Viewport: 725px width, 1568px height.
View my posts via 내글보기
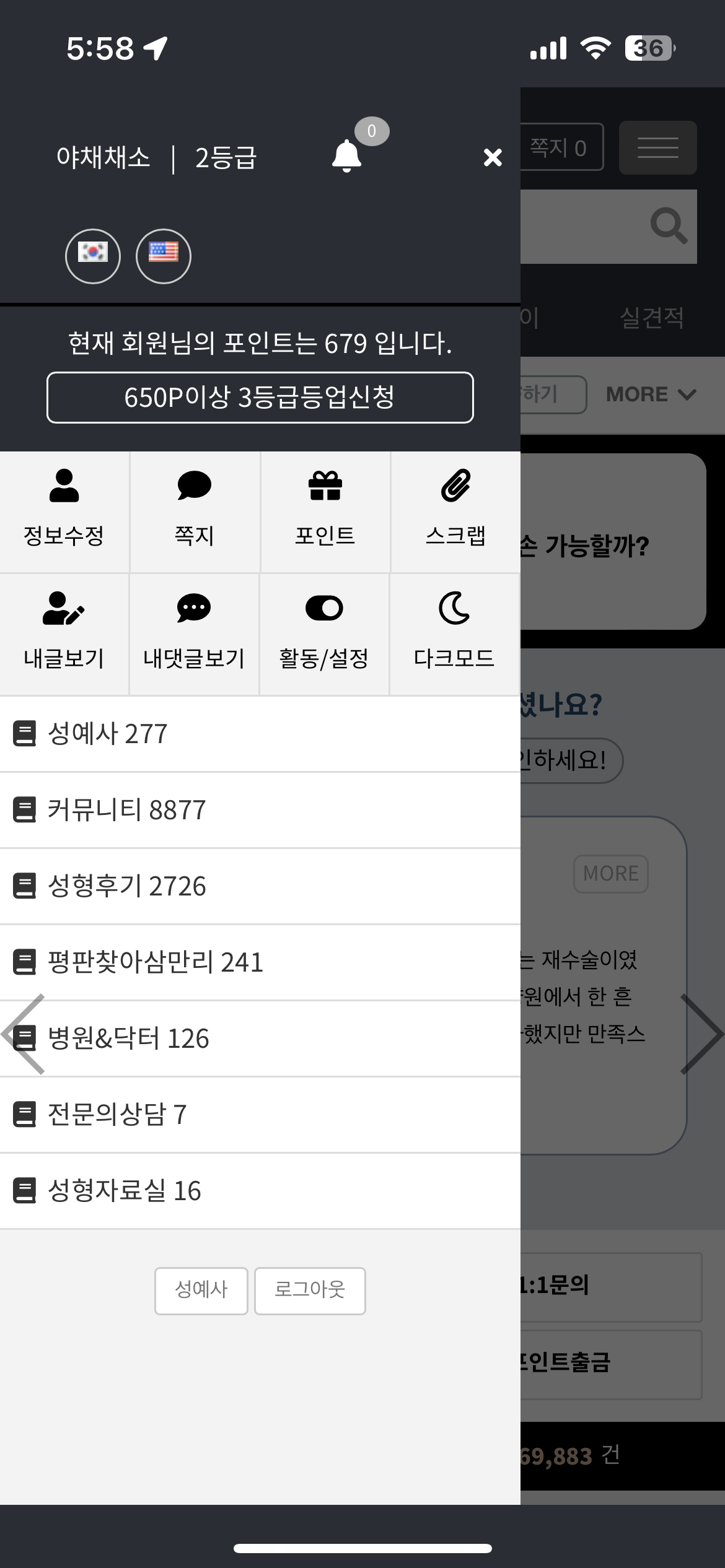(64, 634)
